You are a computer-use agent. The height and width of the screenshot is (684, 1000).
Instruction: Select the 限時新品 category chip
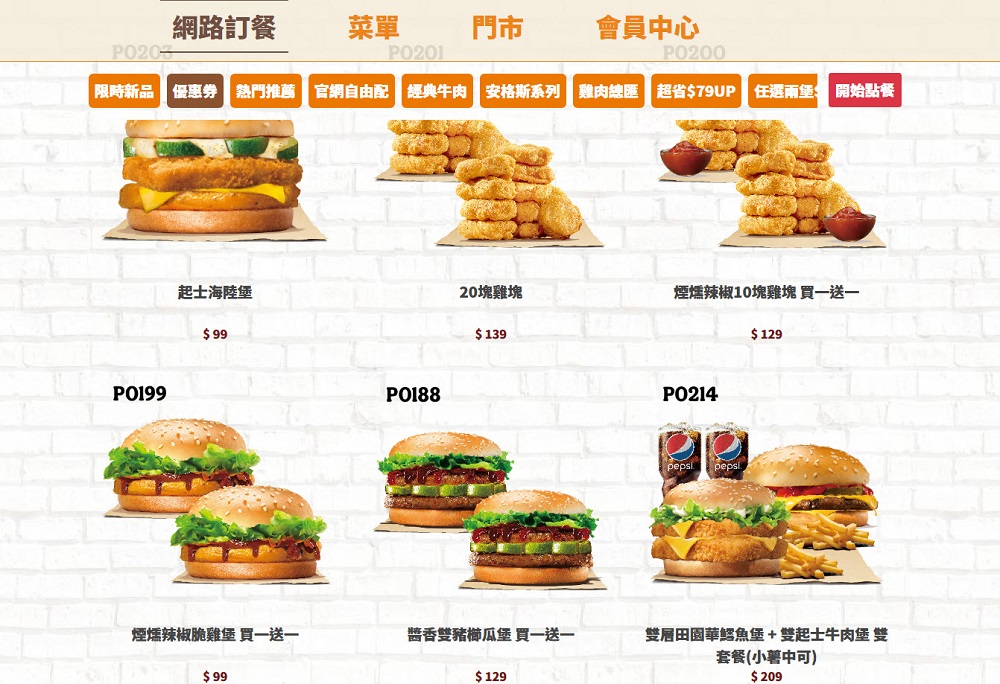point(124,91)
